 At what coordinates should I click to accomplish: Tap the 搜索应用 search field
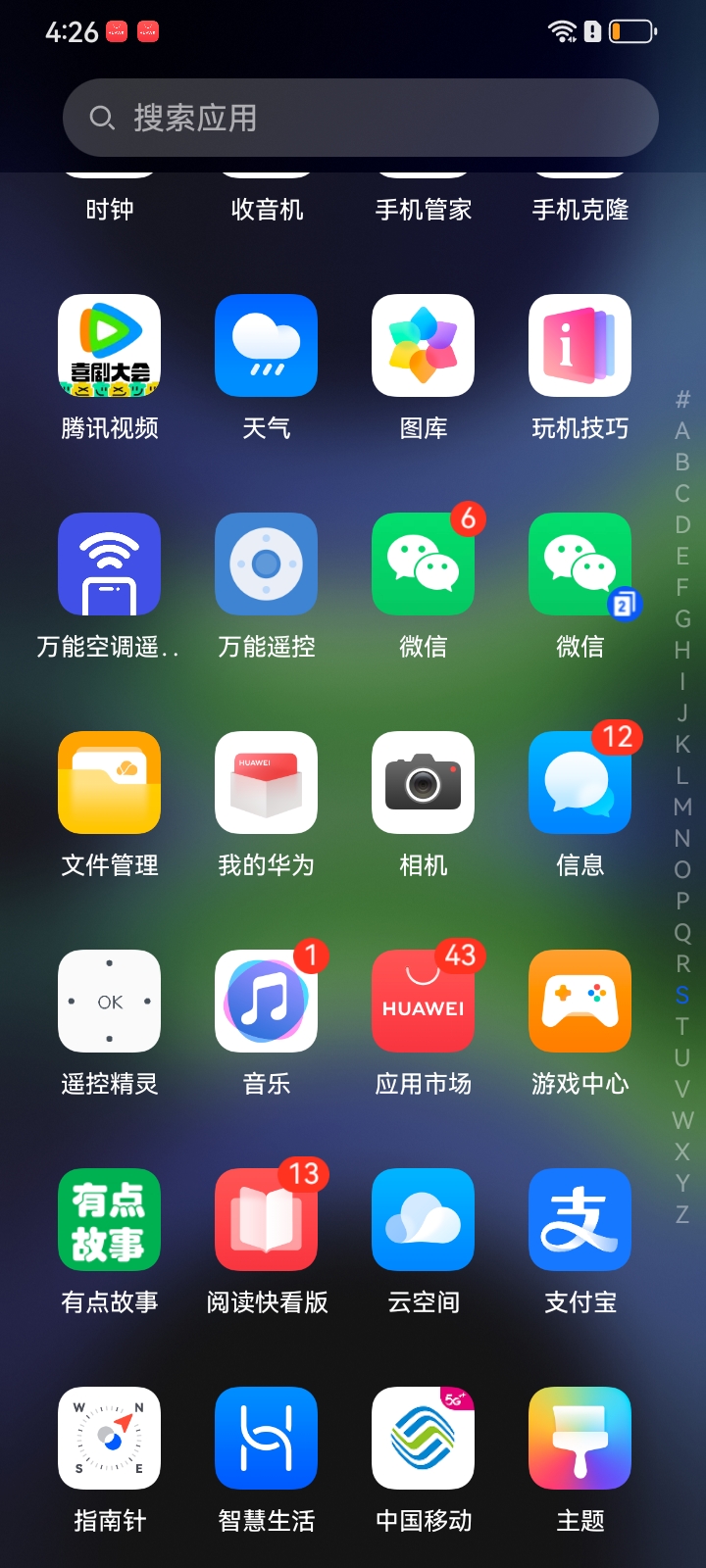click(x=361, y=118)
